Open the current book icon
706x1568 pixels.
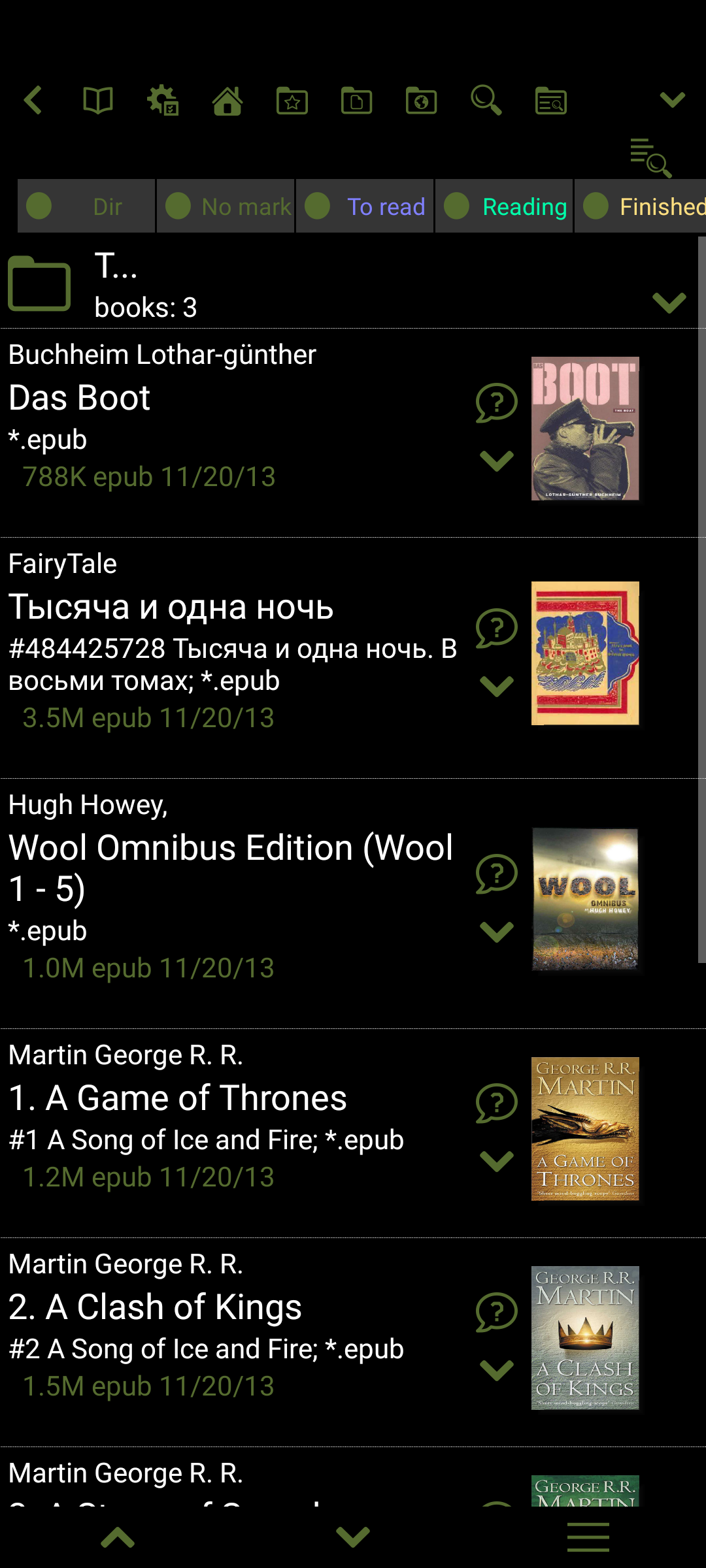[x=98, y=101]
